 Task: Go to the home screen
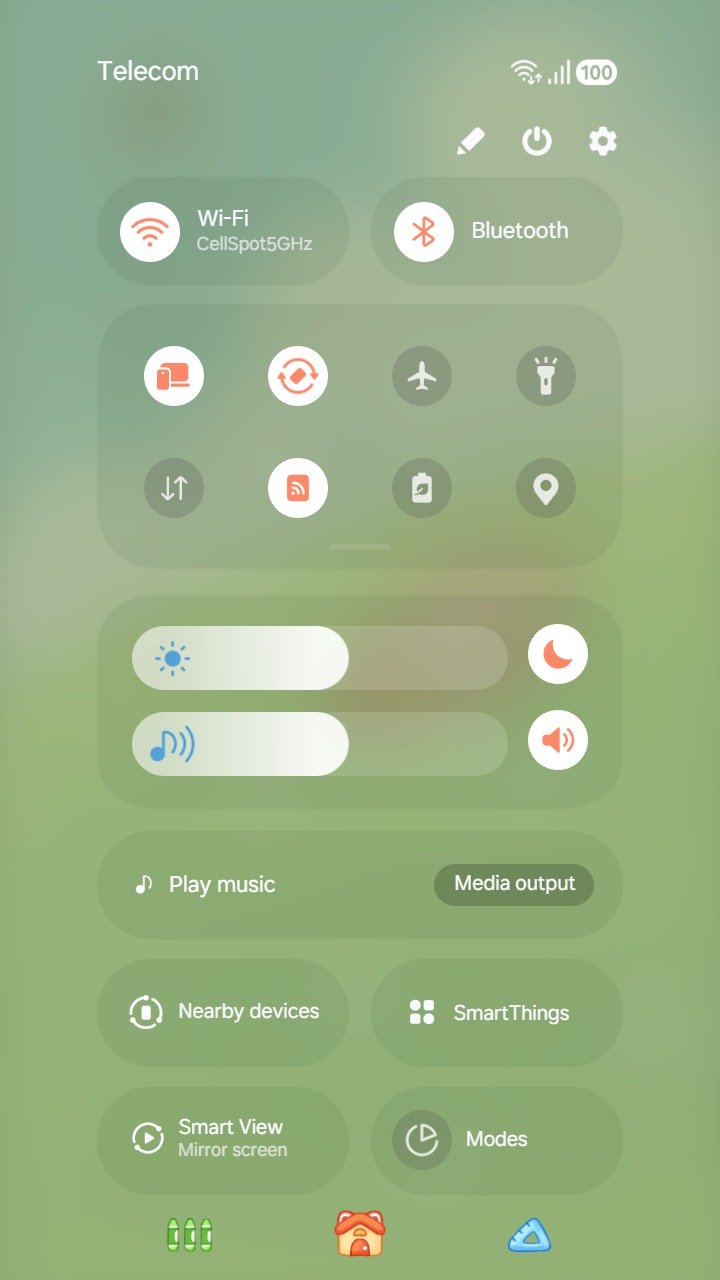(x=360, y=1234)
